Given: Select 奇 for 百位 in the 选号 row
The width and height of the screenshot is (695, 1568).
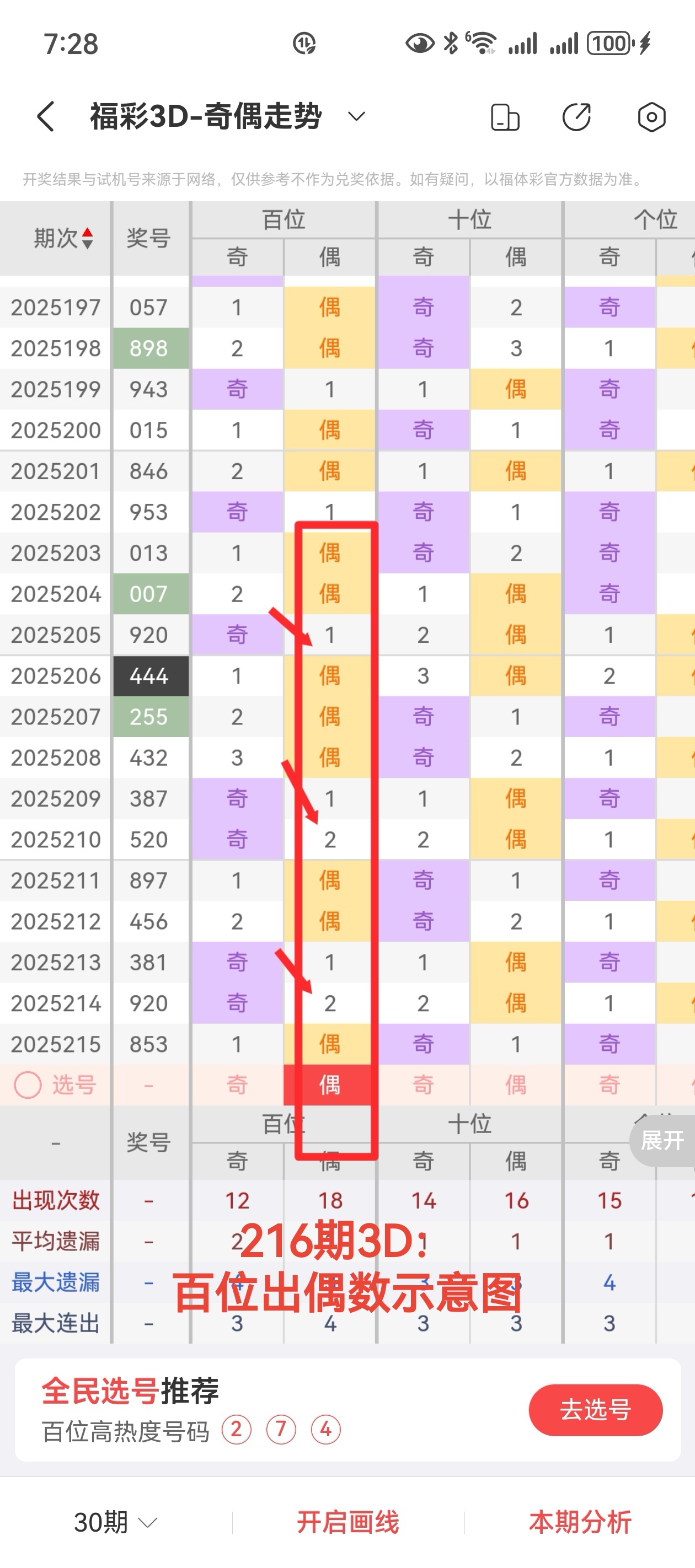Looking at the screenshot, I should [237, 1084].
